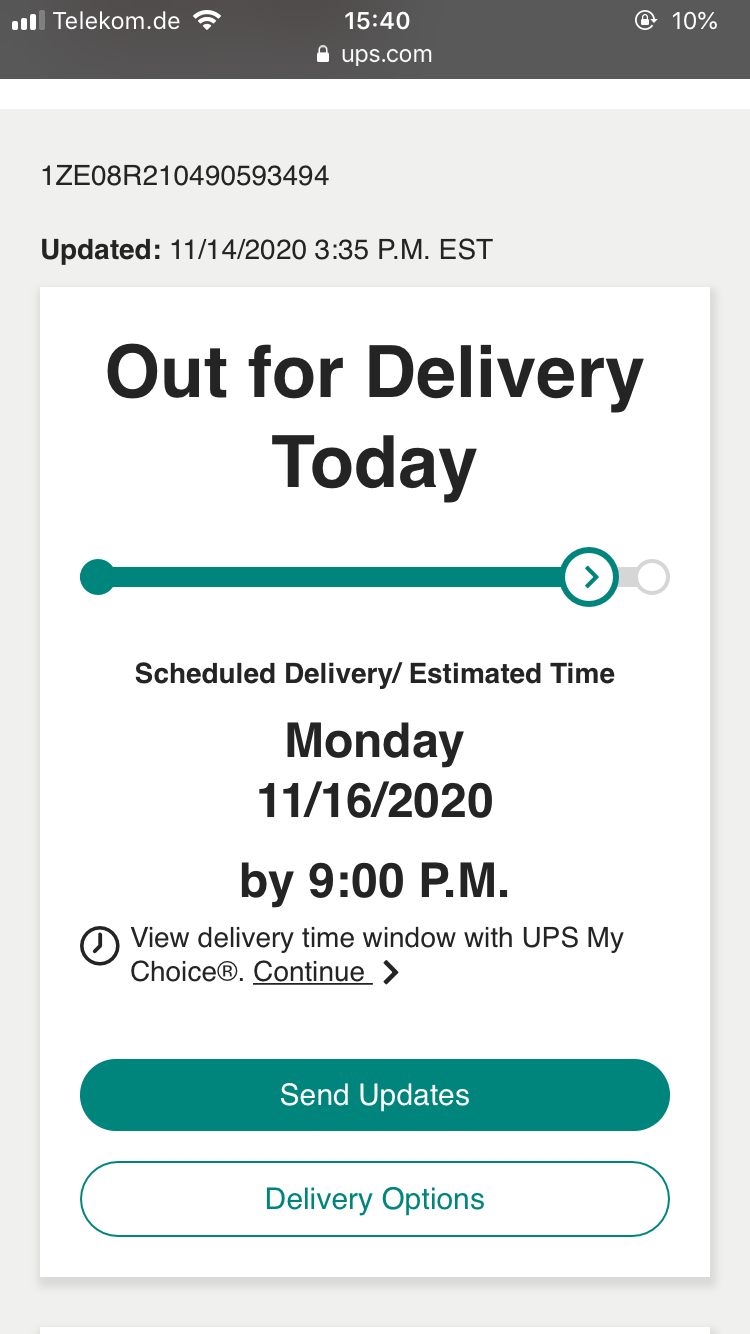Image resolution: width=750 pixels, height=1334 pixels.
Task: Open Delivery Options
Action: point(374,1199)
